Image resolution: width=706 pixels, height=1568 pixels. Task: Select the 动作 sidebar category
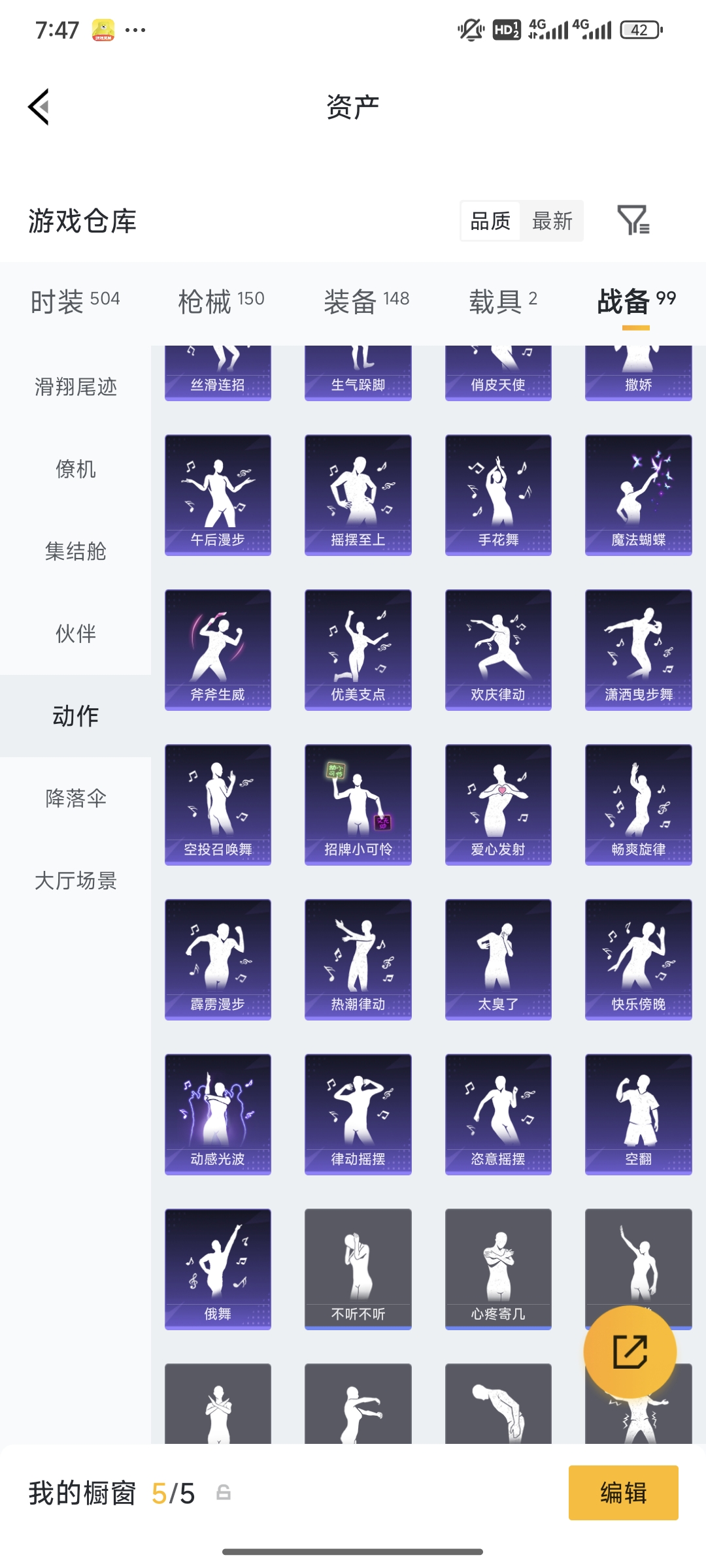tap(75, 715)
